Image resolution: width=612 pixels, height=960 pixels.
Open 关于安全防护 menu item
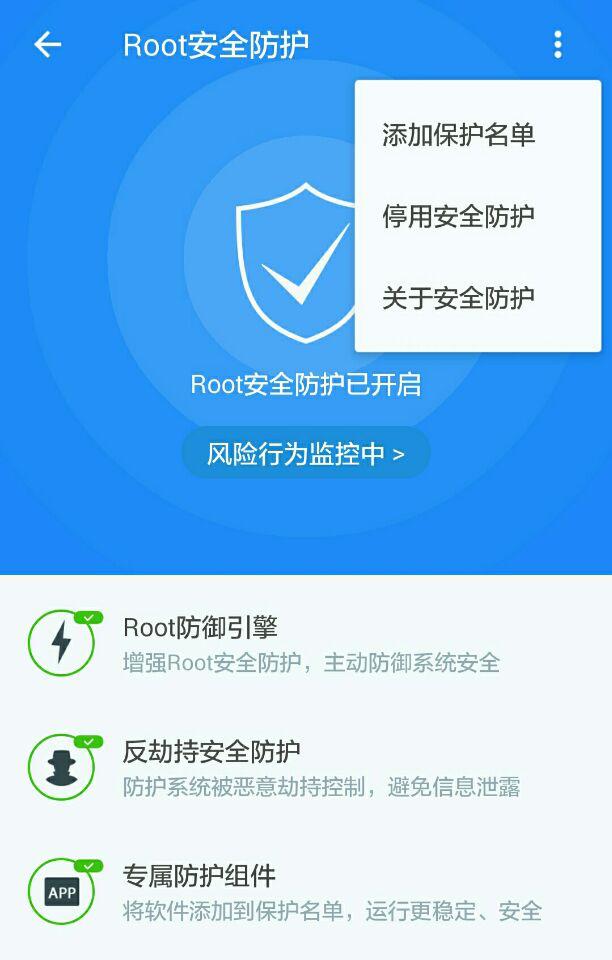[459, 297]
